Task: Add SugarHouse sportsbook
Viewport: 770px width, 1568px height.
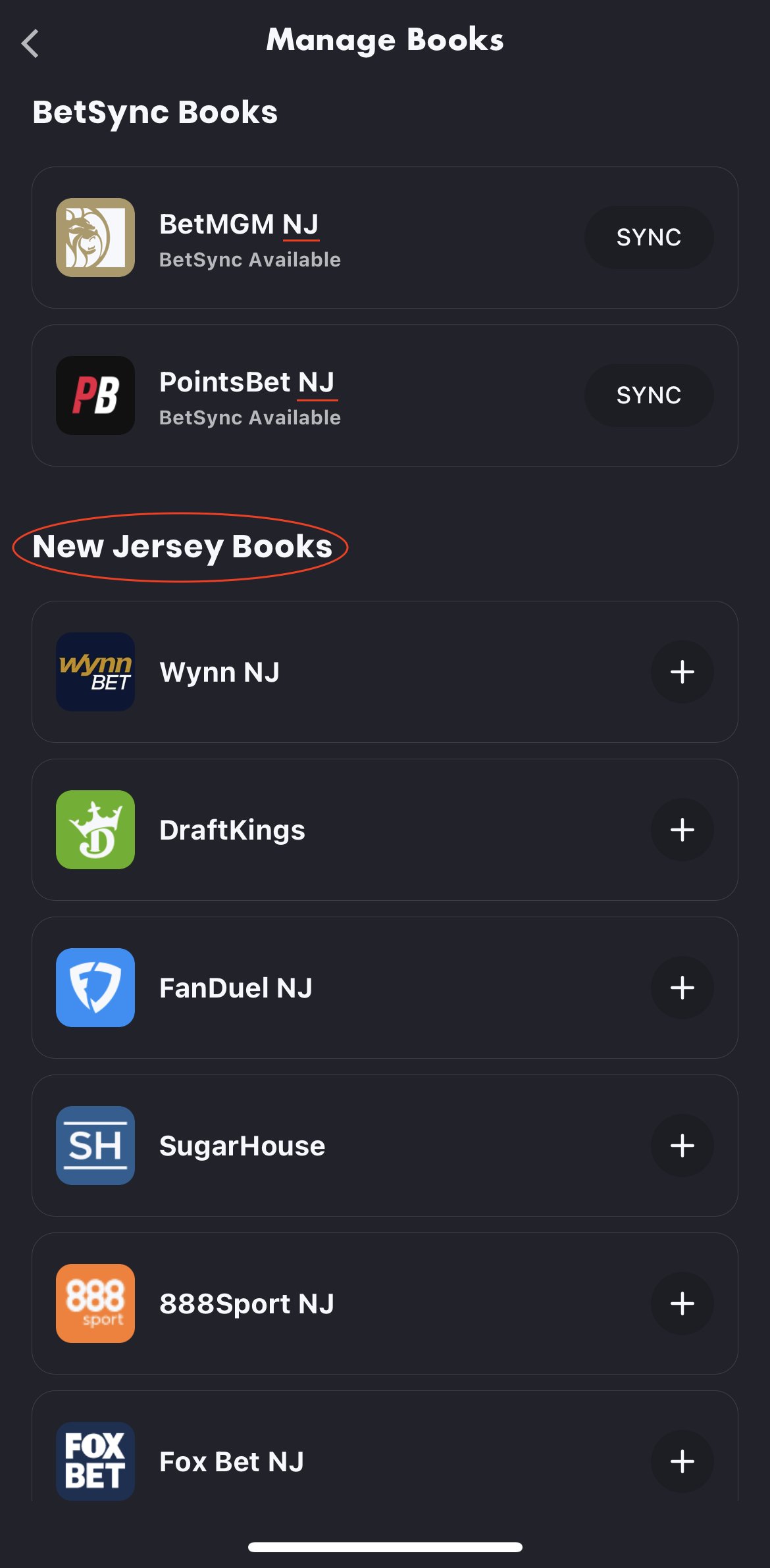Action: [x=682, y=1146]
